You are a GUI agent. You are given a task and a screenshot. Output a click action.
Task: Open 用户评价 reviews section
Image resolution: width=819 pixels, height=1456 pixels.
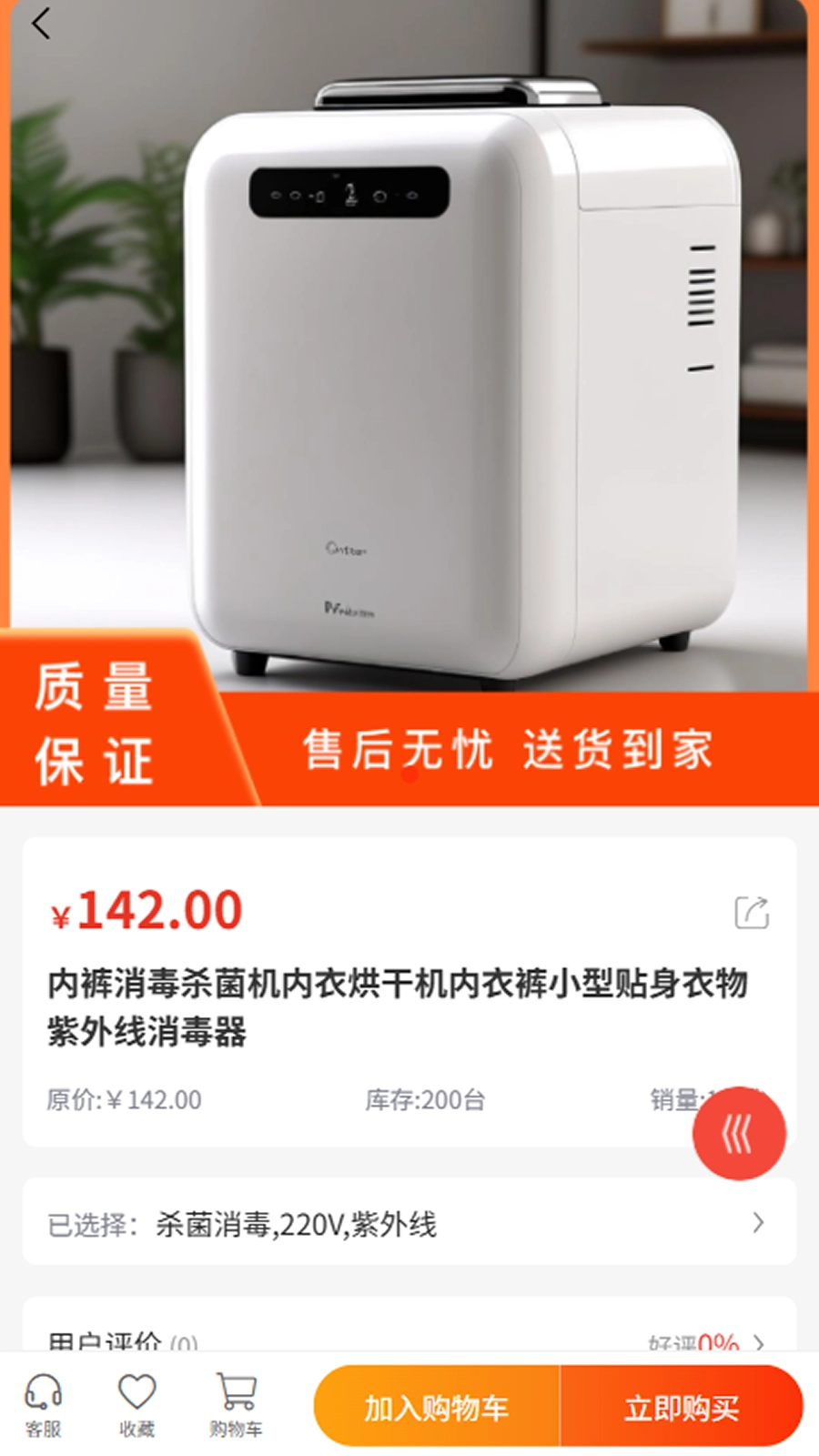(409, 1339)
